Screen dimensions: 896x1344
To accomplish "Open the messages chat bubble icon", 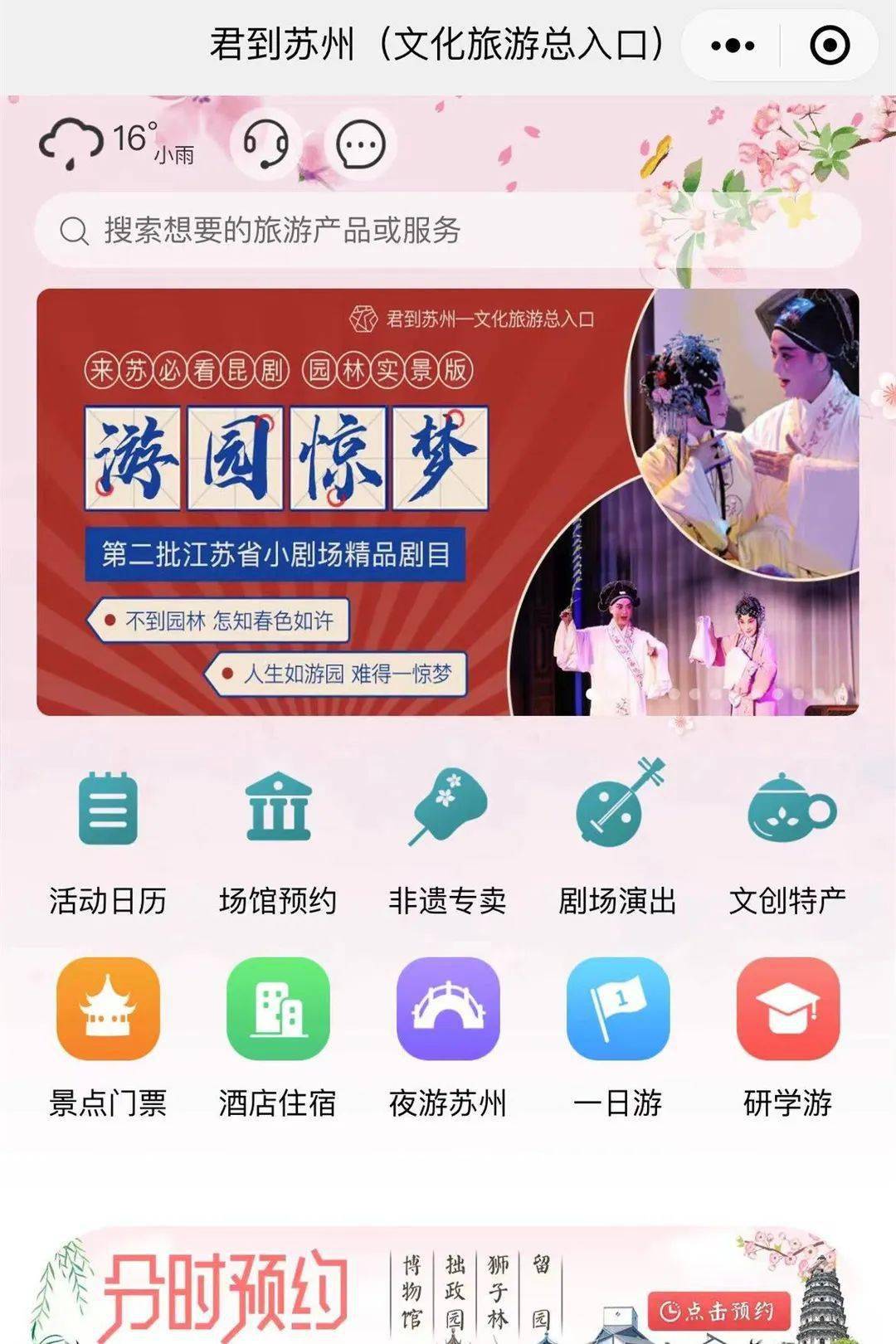I will [x=360, y=144].
